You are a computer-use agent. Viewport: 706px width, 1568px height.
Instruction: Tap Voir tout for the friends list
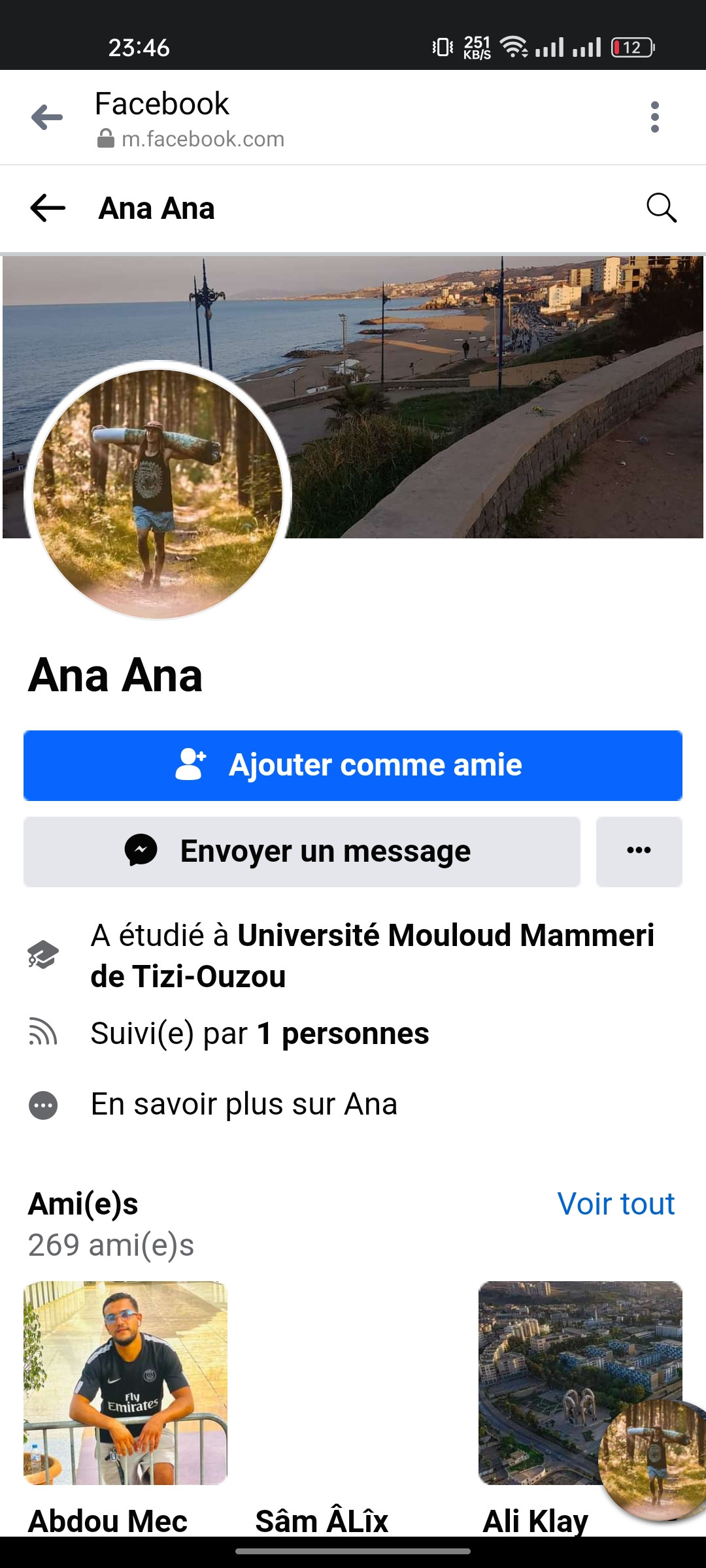click(x=615, y=1203)
